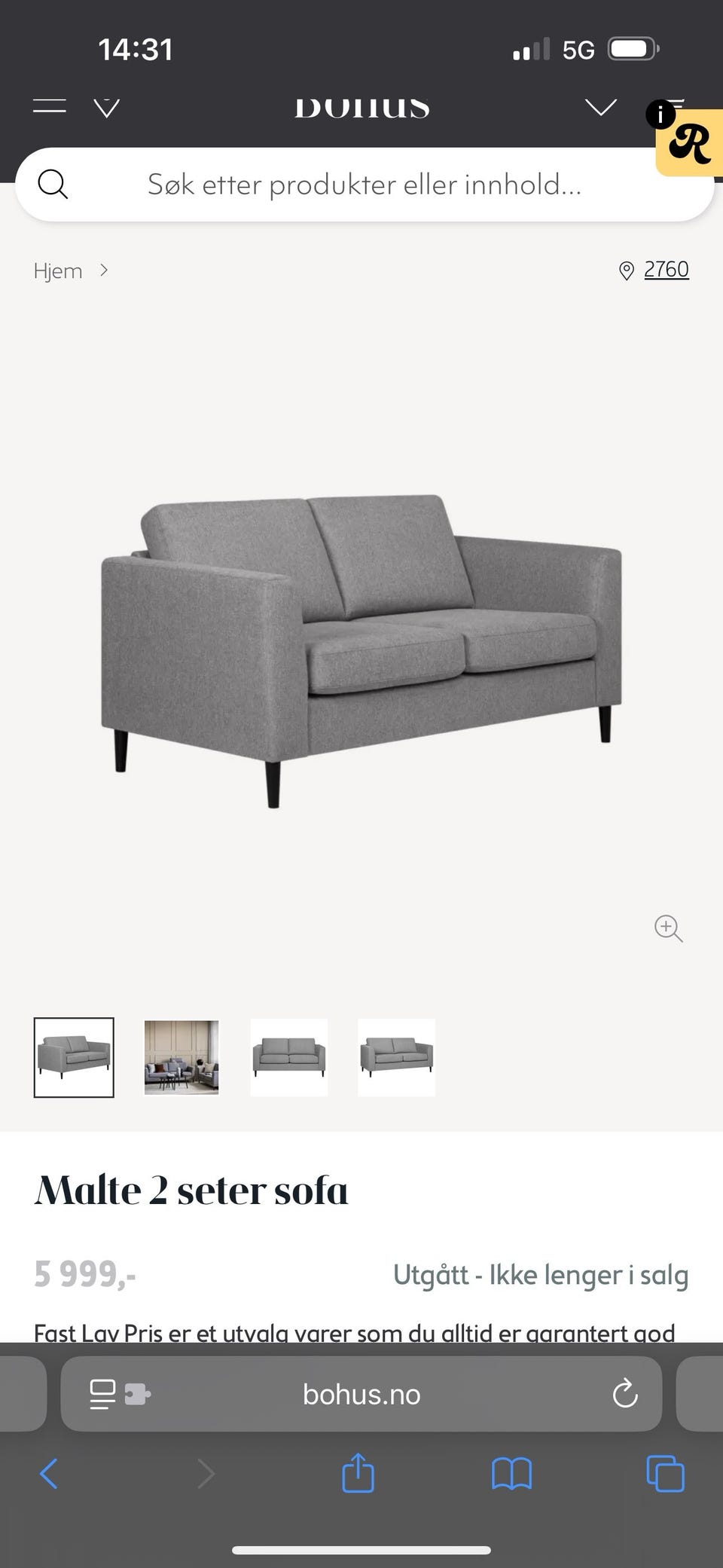Enlarge the sofa image with the magnifier

(668, 928)
